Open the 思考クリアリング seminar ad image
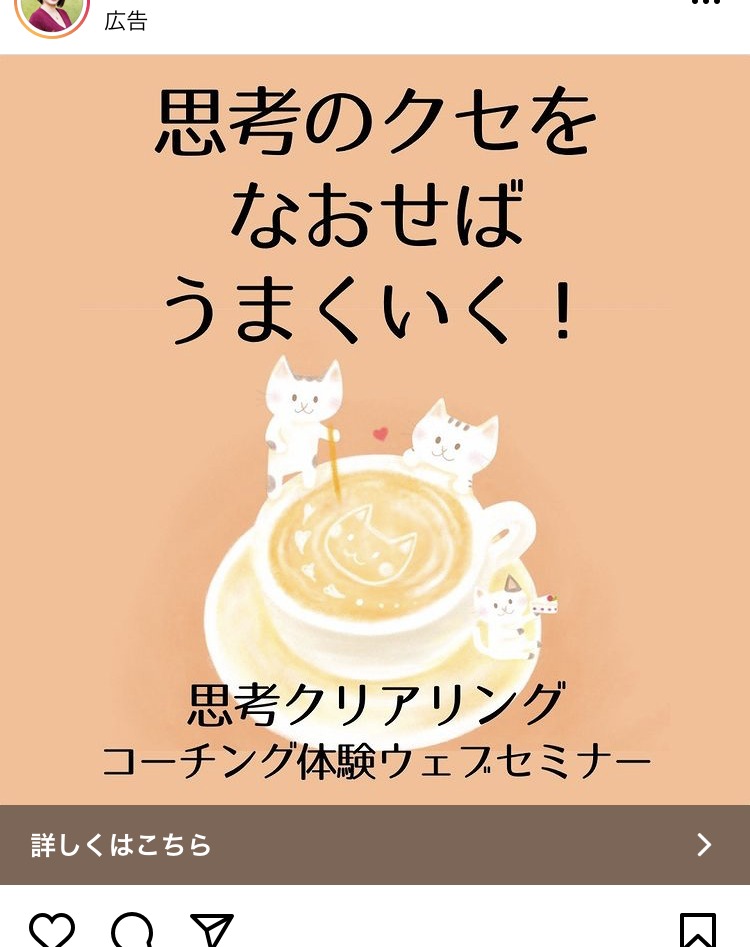750x947 pixels. coord(375,430)
